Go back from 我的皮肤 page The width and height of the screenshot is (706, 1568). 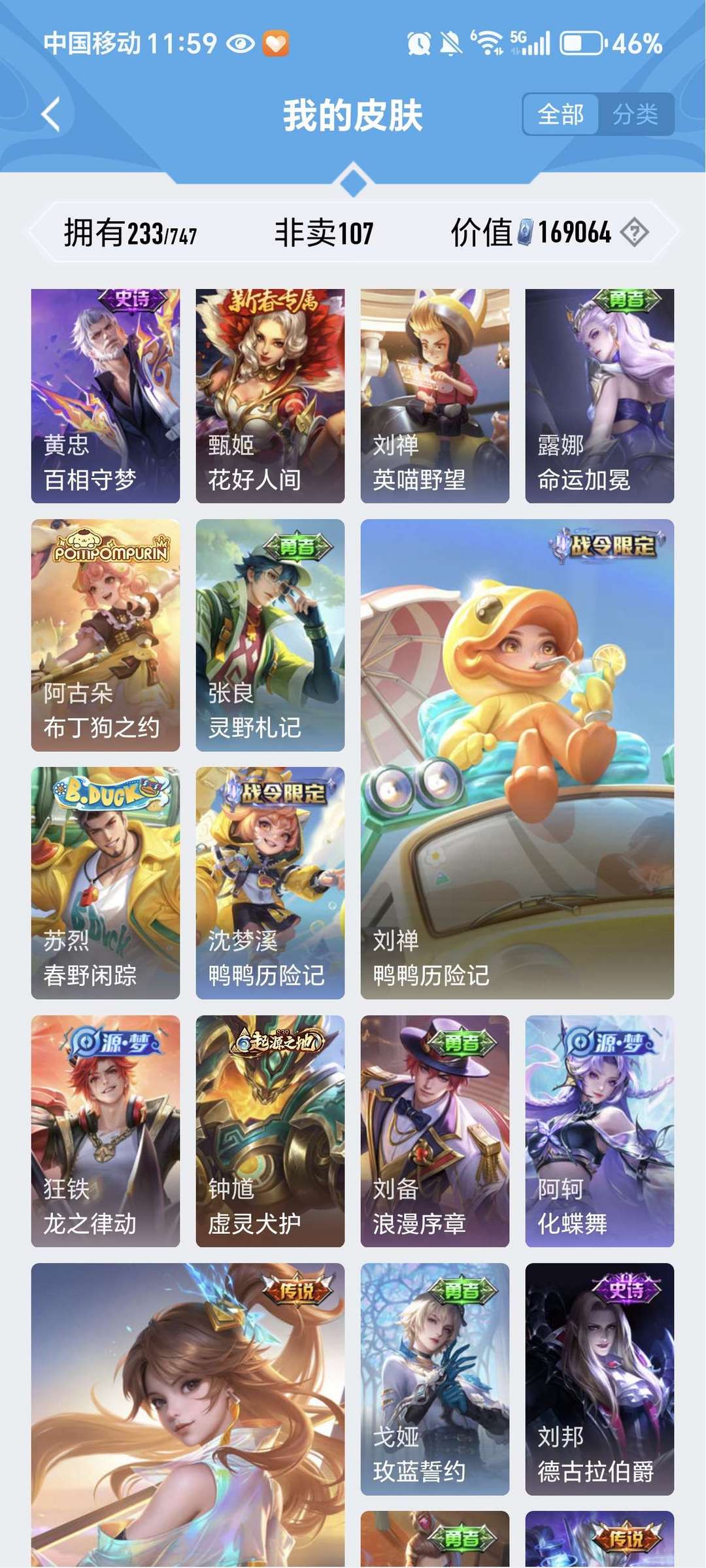(51, 114)
